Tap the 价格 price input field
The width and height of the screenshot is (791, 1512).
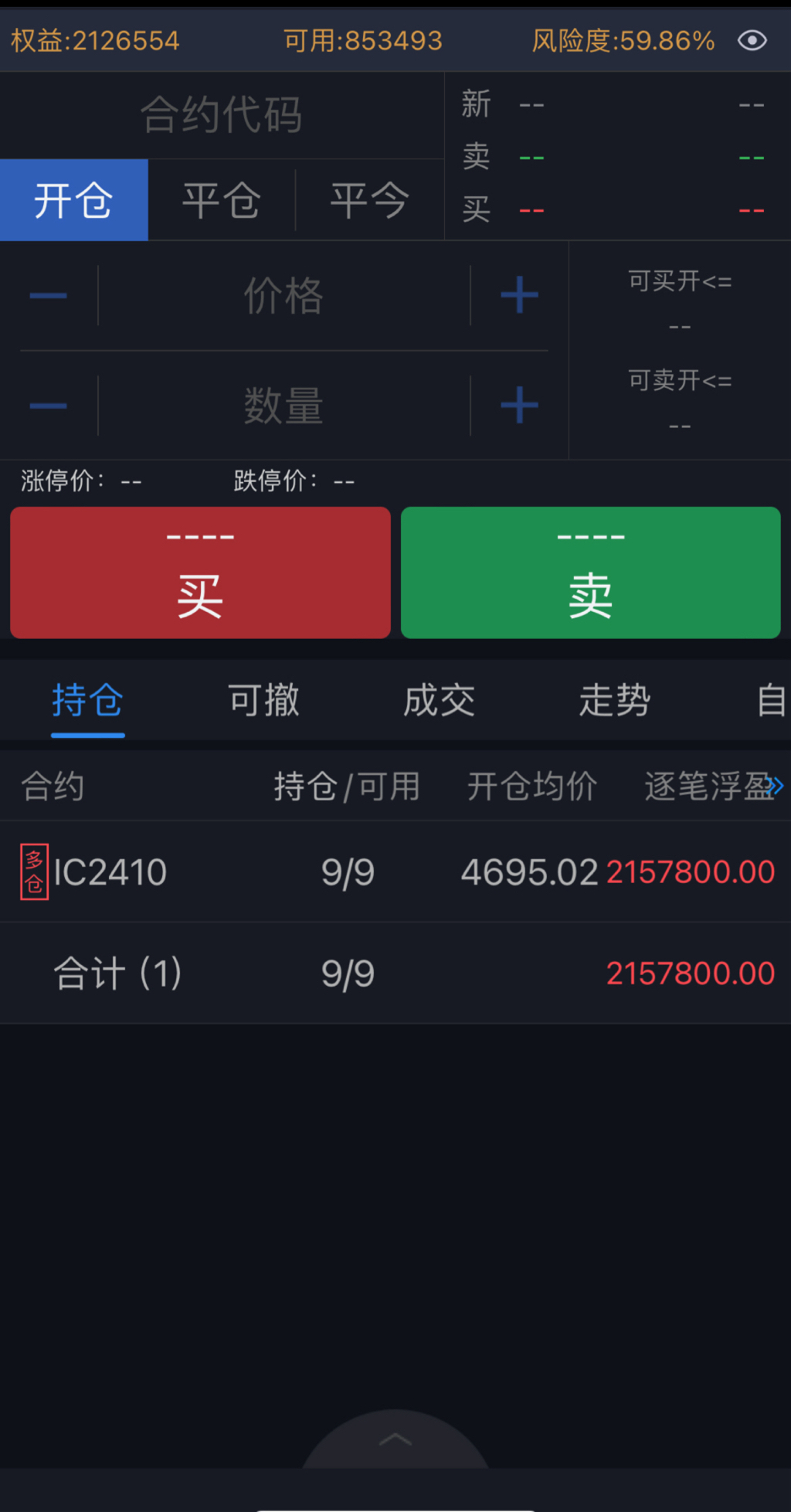283,296
